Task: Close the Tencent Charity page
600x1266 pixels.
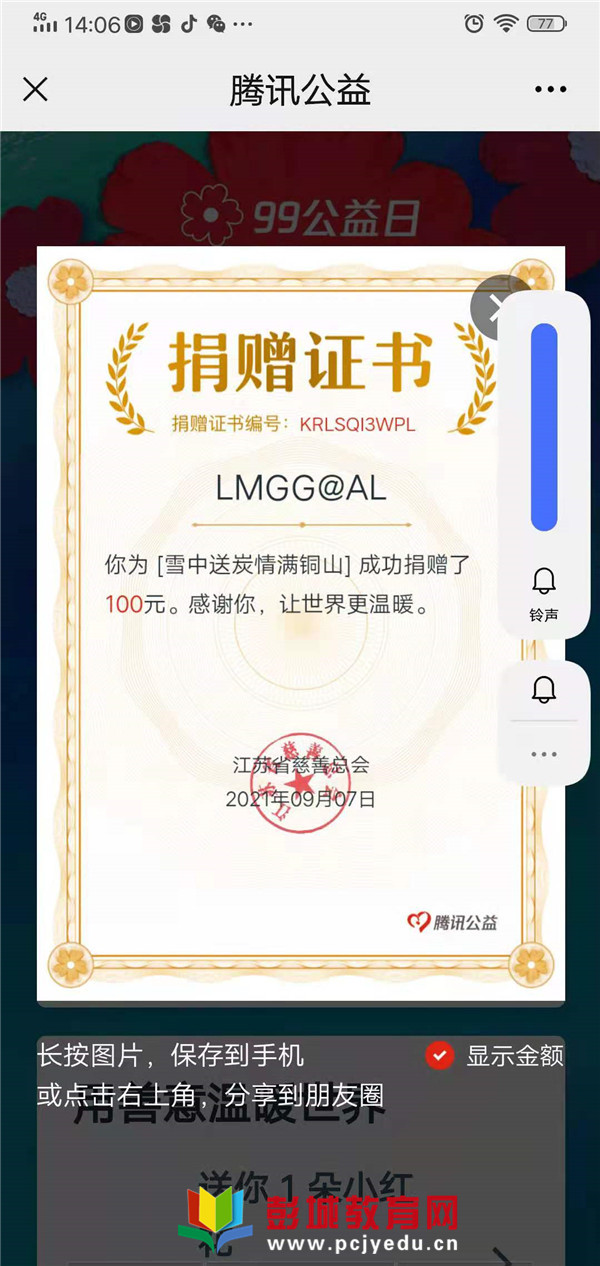Action: [35, 90]
